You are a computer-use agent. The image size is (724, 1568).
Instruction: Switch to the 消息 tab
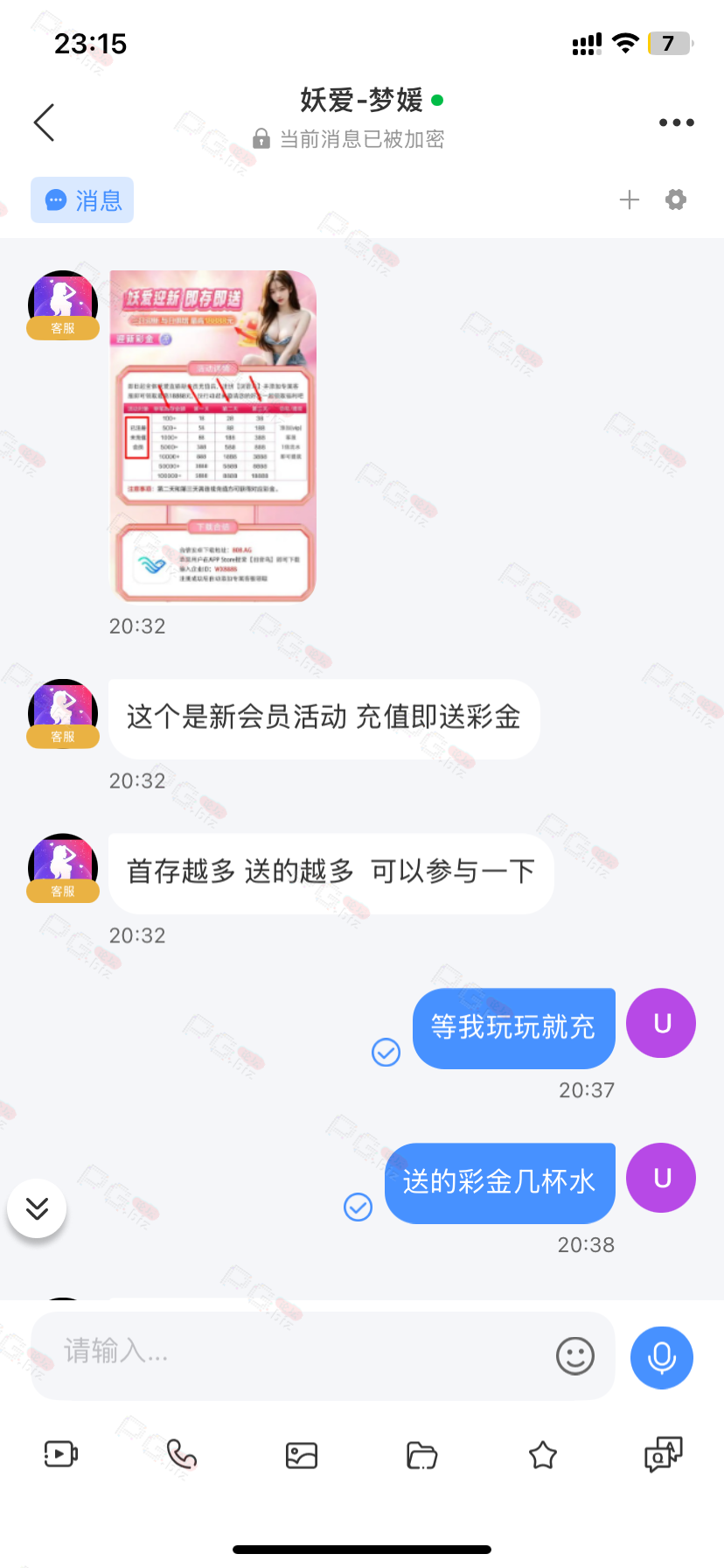coord(82,200)
